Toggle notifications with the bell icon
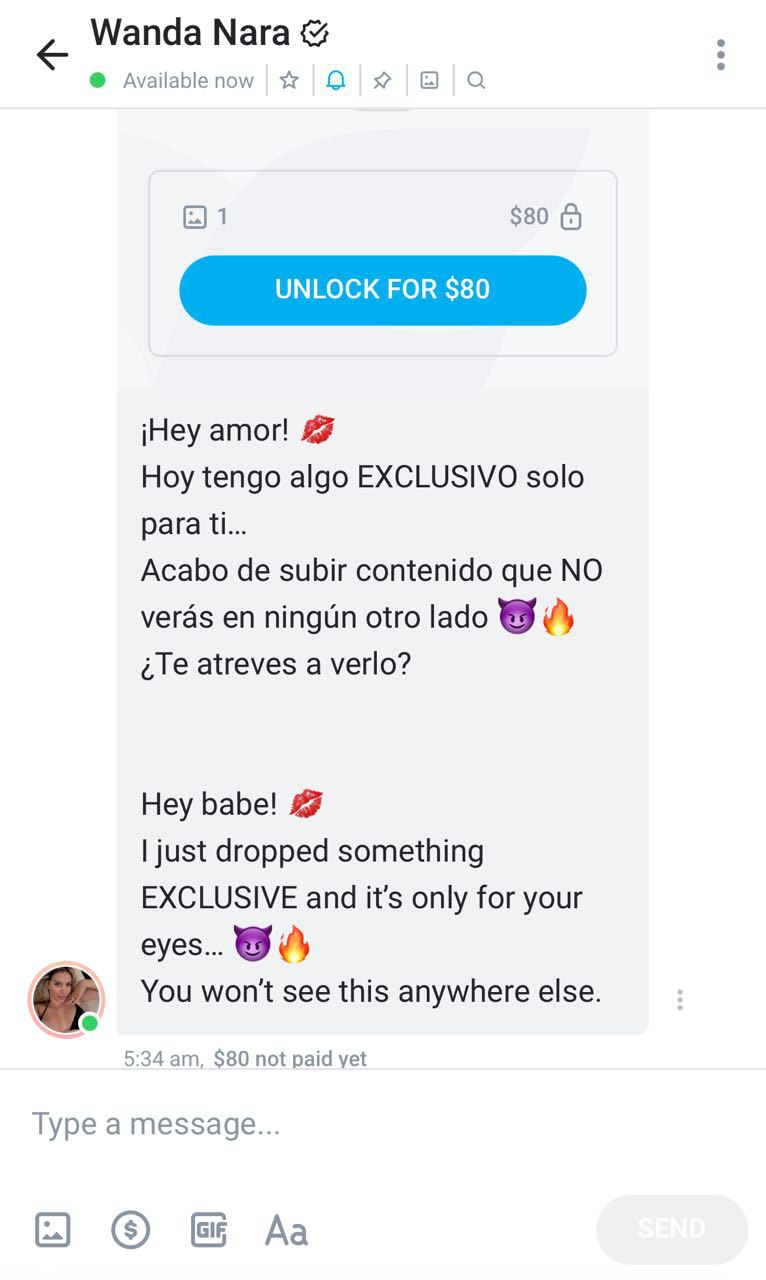The height and width of the screenshot is (1280, 766). (336, 81)
